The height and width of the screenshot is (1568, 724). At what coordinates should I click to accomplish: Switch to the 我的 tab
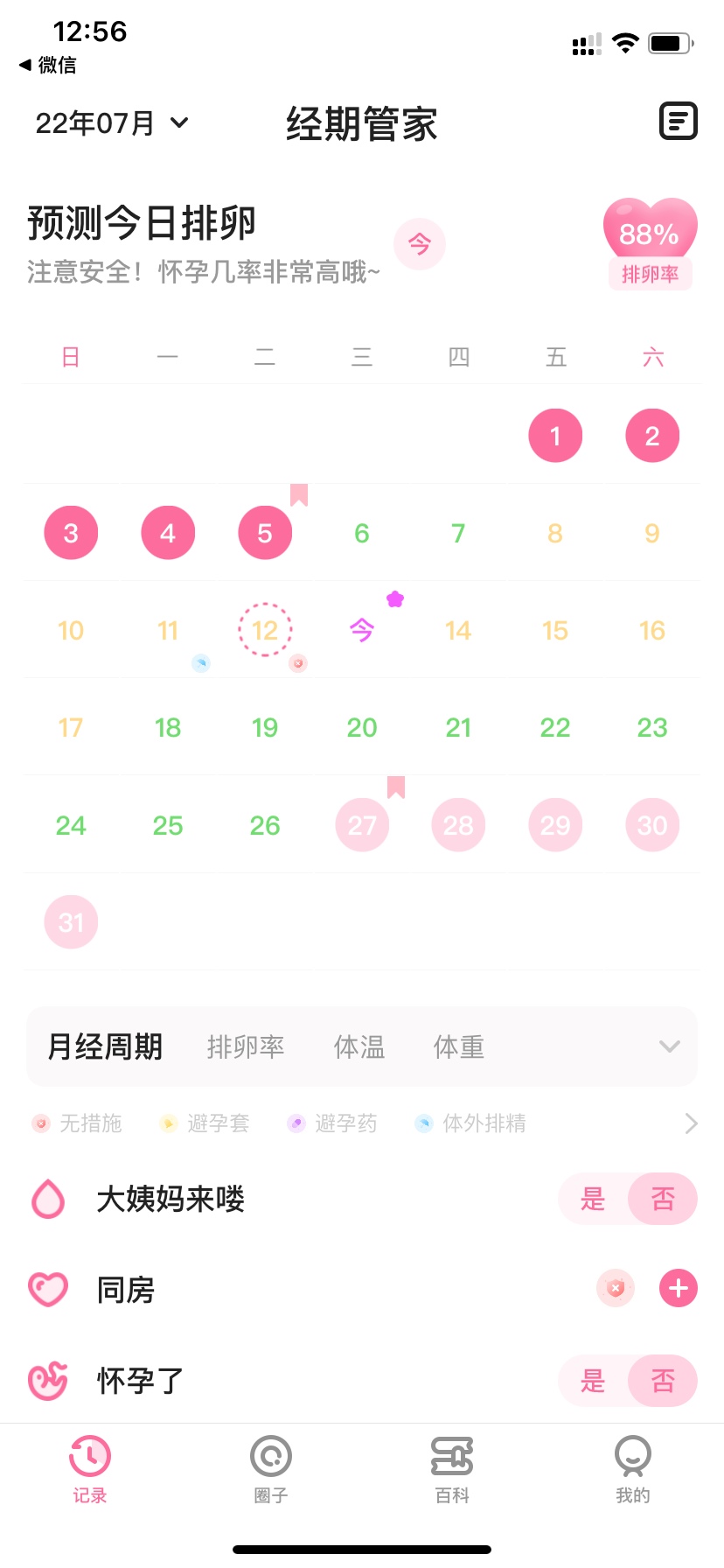click(633, 1470)
